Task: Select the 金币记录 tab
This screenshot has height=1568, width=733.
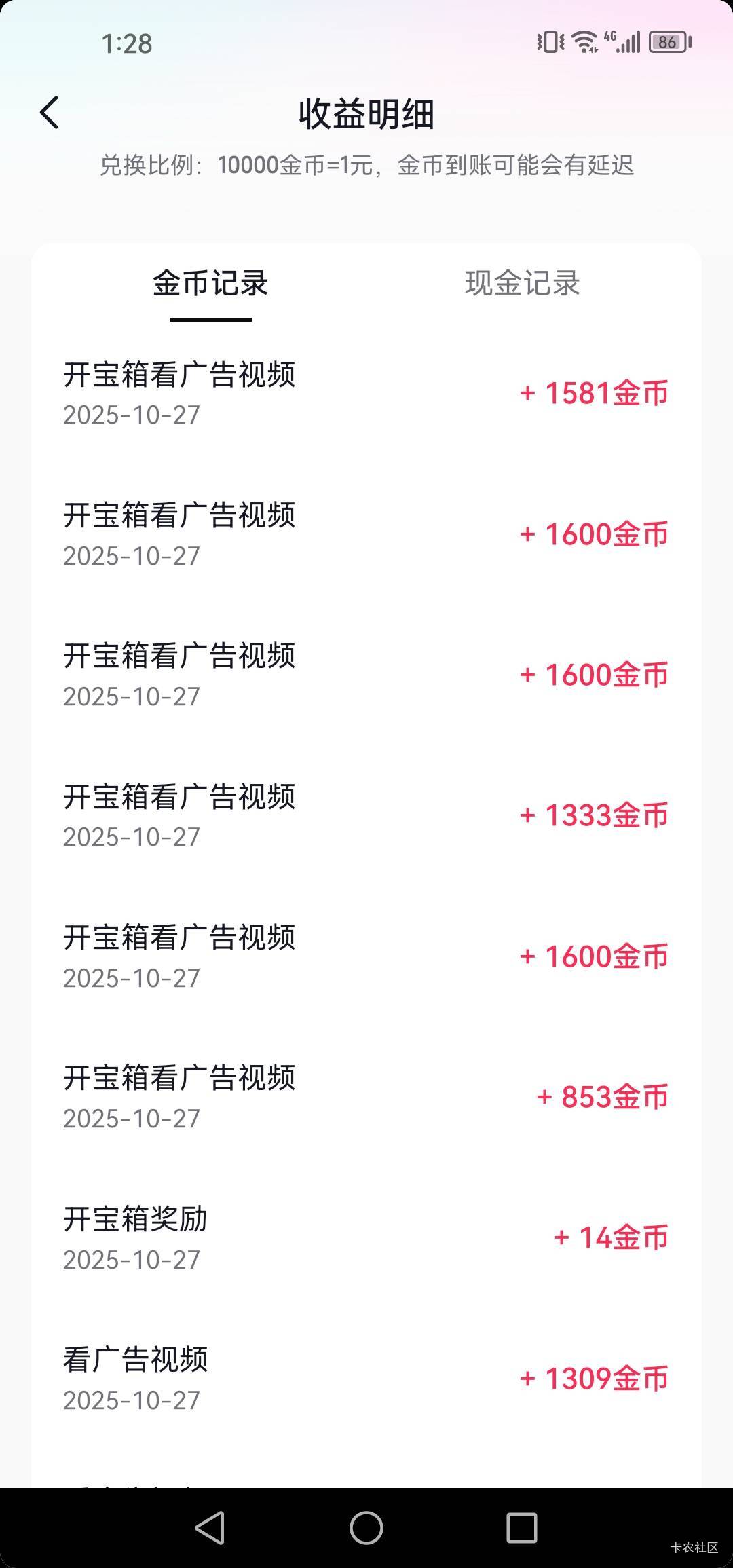Action: [x=210, y=283]
